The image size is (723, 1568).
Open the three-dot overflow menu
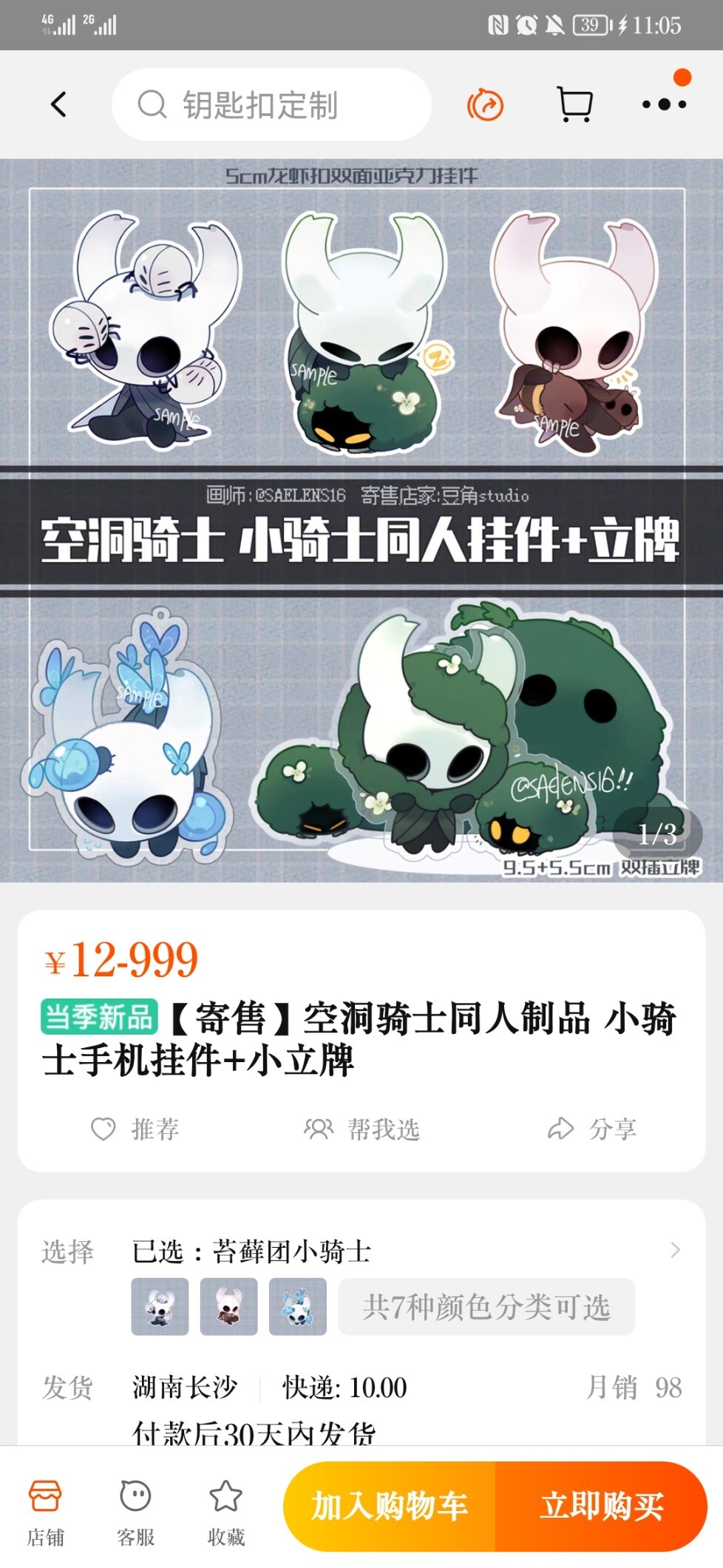point(664,104)
